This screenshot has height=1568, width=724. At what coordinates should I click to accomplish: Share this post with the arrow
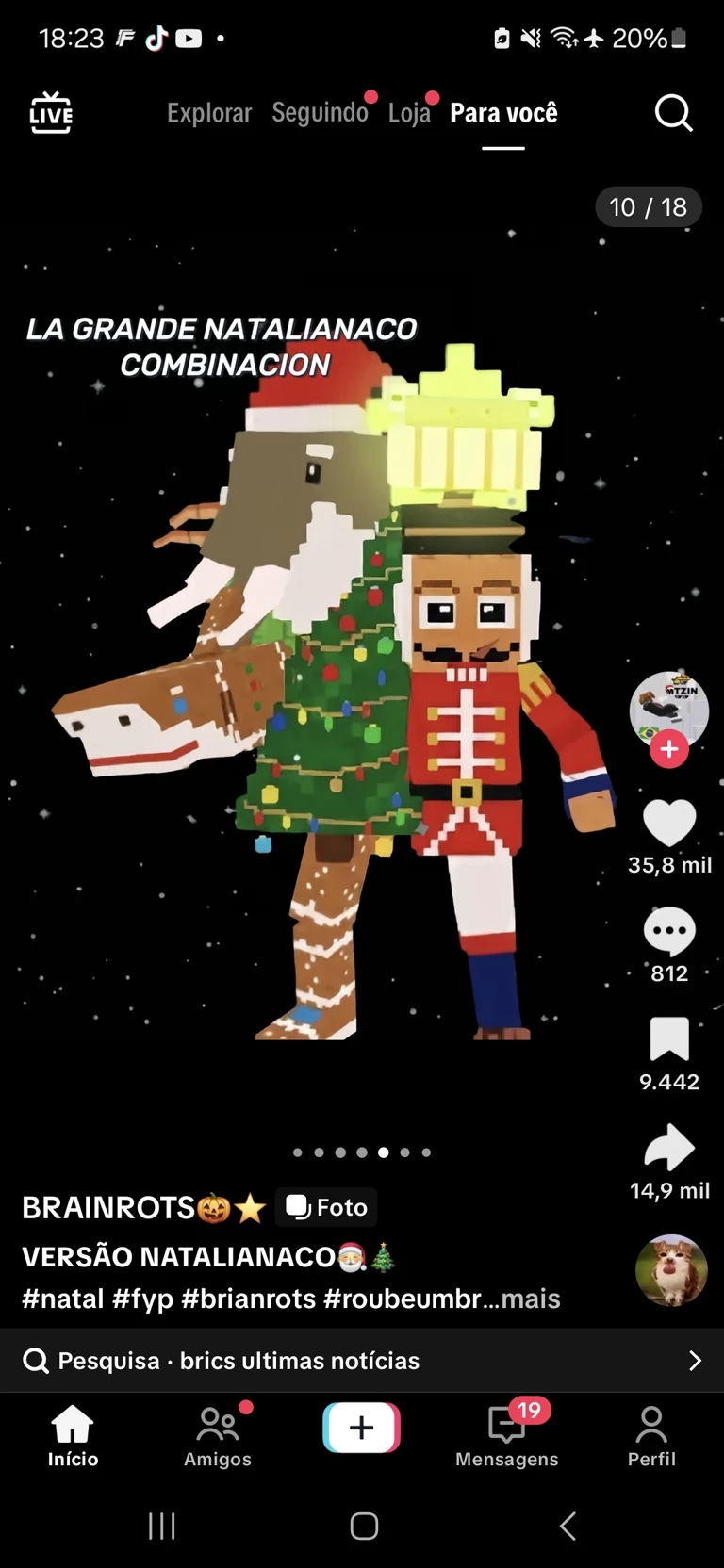669,1148
